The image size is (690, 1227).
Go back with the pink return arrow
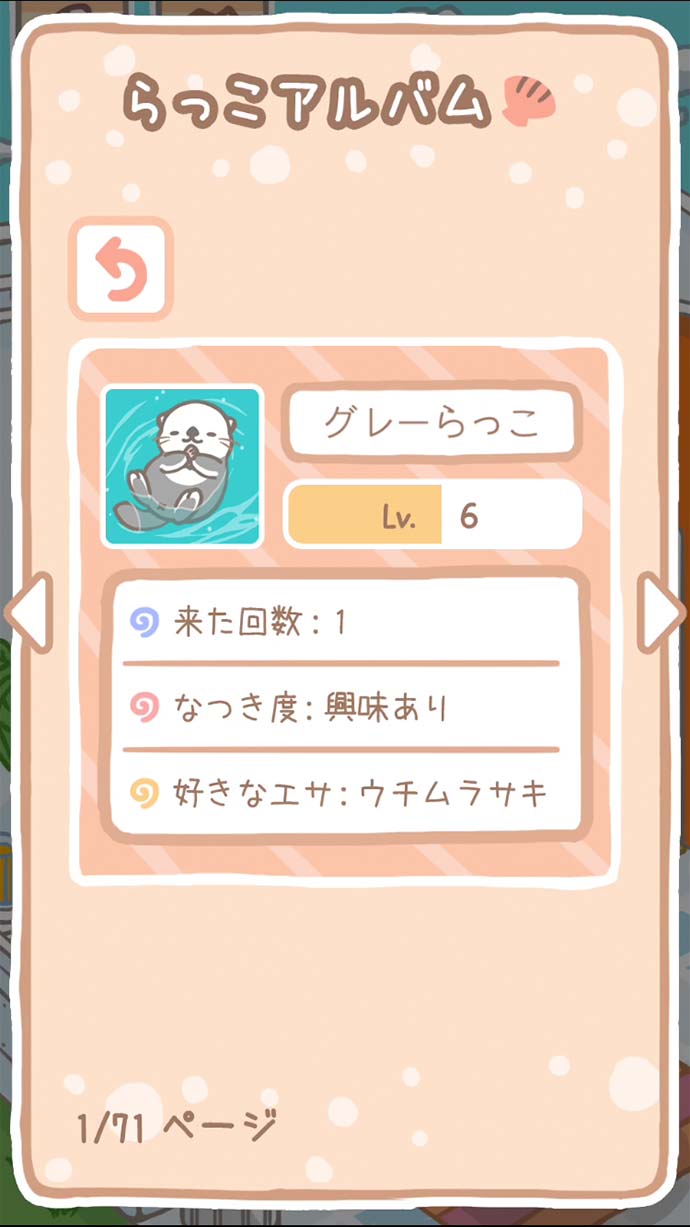[121, 269]
